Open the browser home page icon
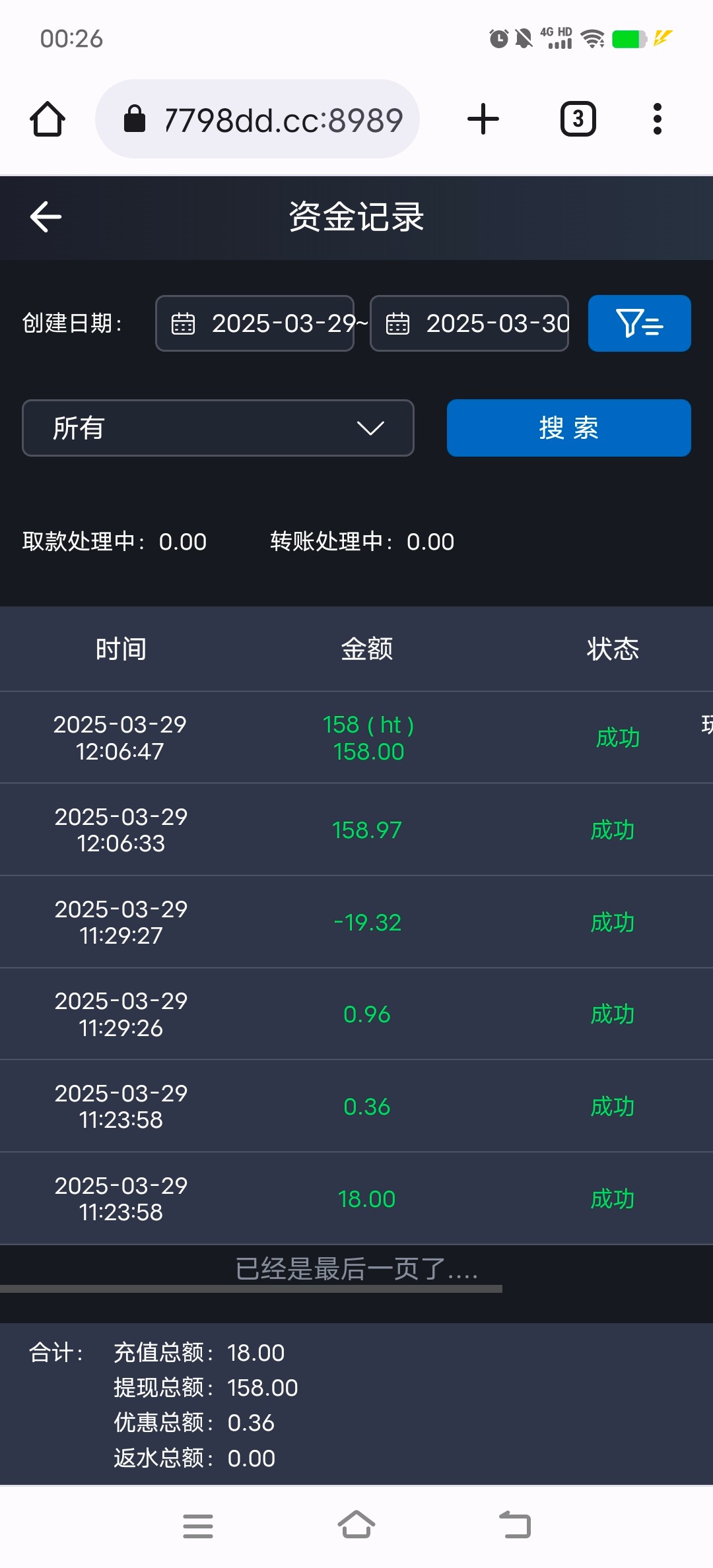 (x=48, y=119)
